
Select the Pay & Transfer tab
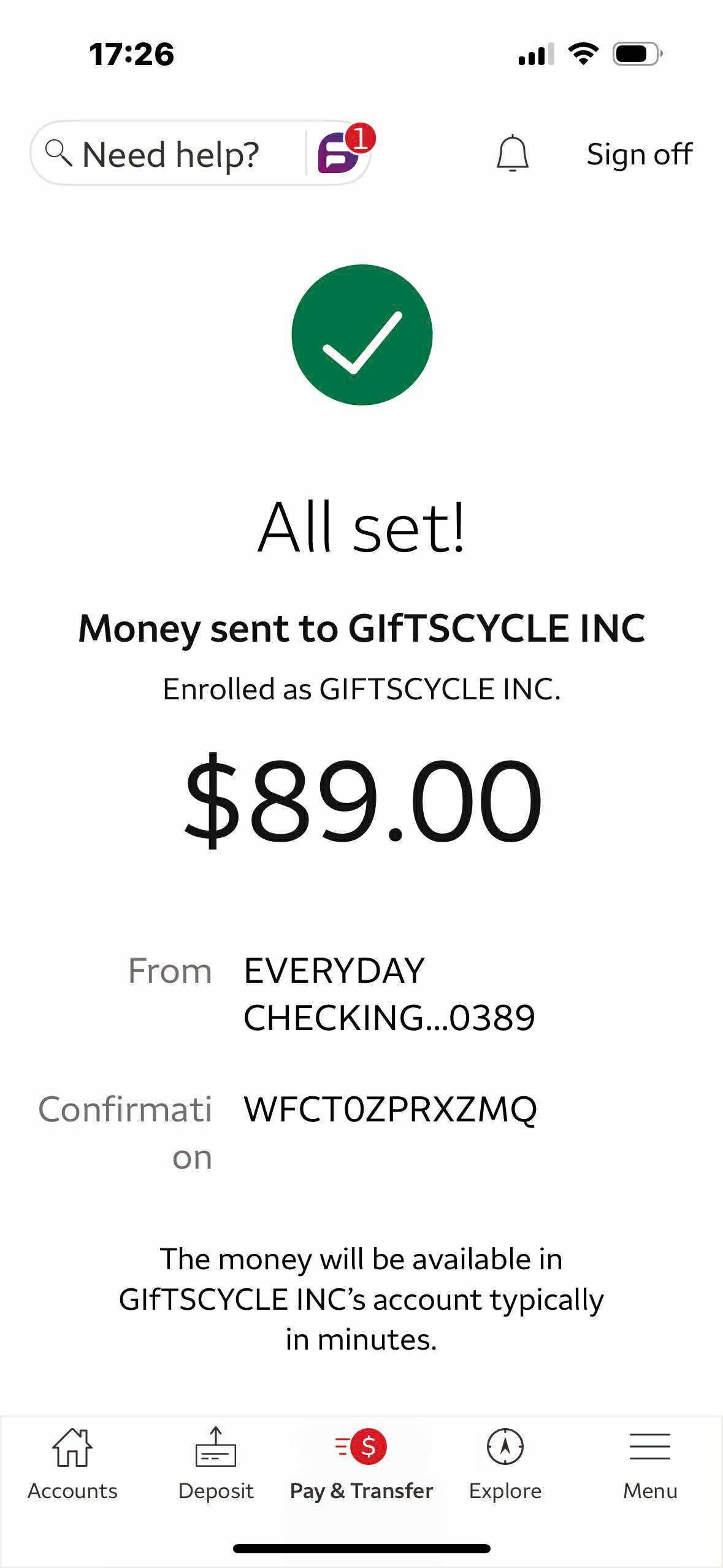[x=361, y=1464]
